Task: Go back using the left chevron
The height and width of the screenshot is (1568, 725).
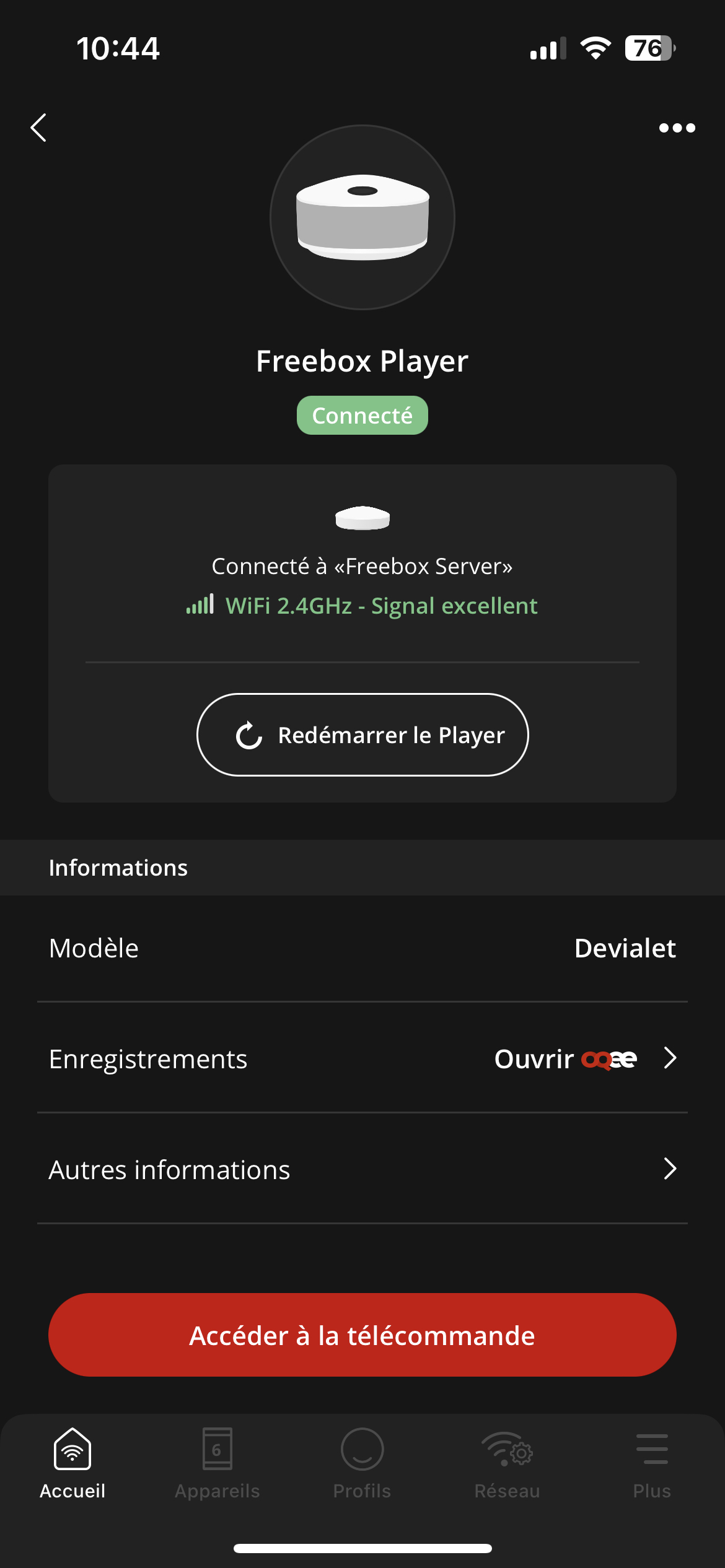Action: click(38, 128)
